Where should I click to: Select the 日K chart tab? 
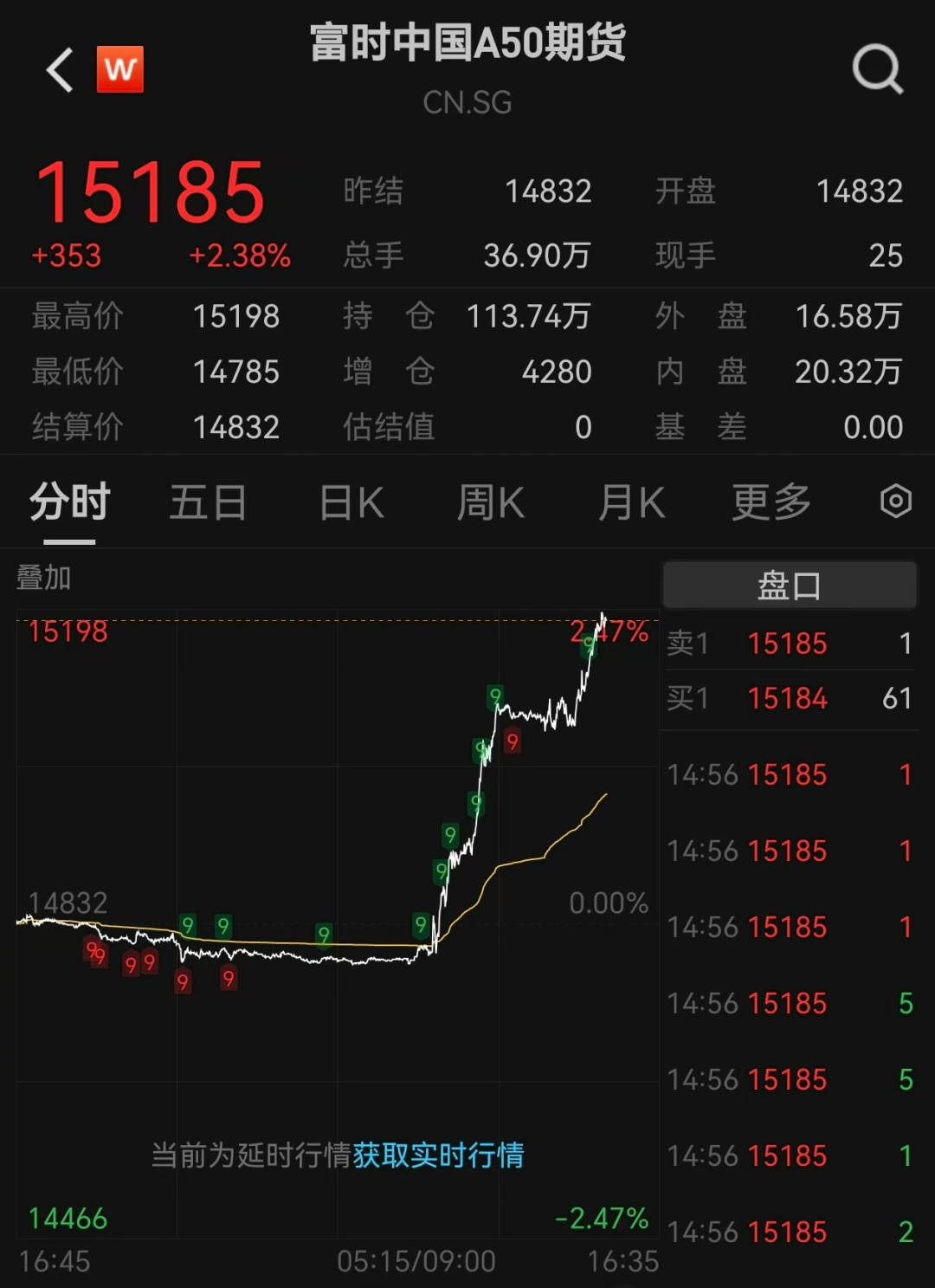351,502
